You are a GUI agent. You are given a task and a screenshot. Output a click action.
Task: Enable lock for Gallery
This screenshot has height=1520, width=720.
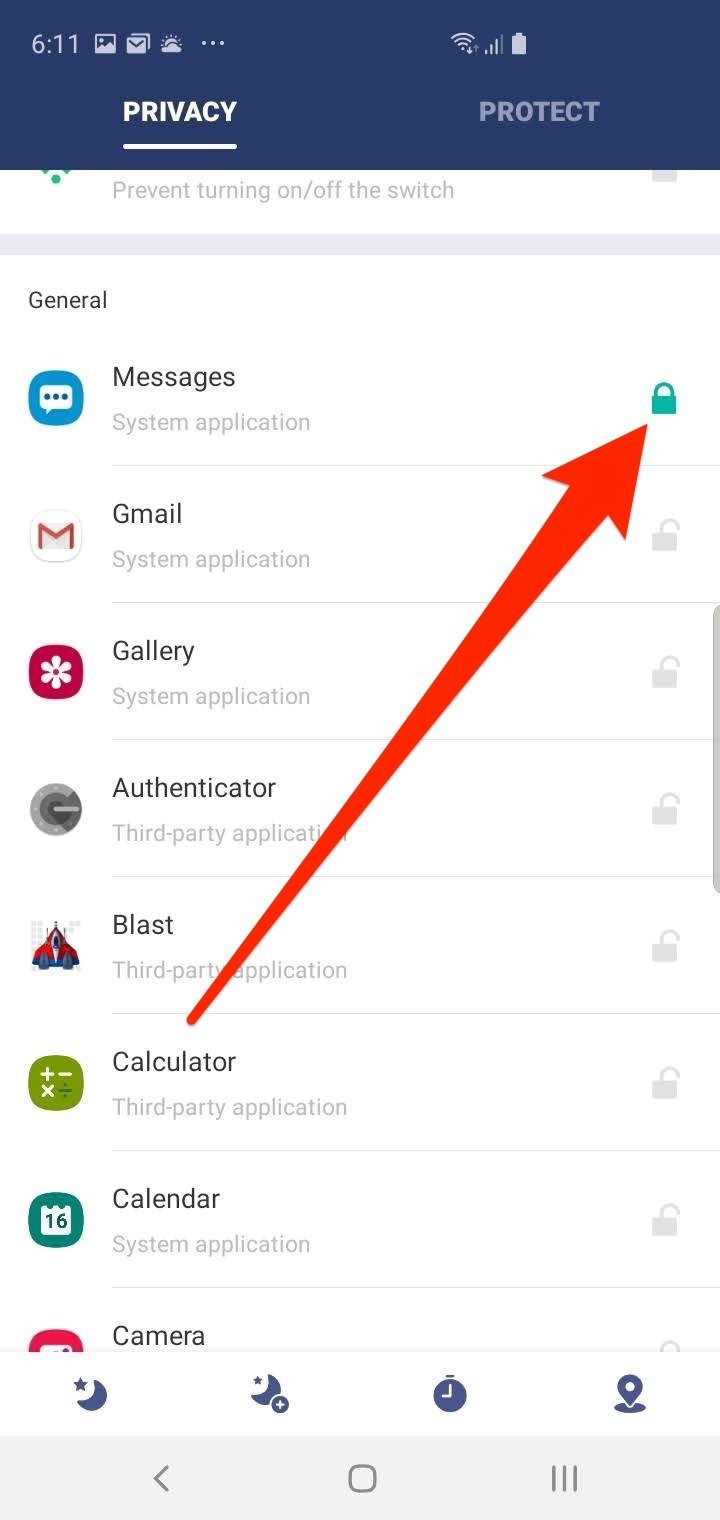pyautogui.click(x=665, y=673)
